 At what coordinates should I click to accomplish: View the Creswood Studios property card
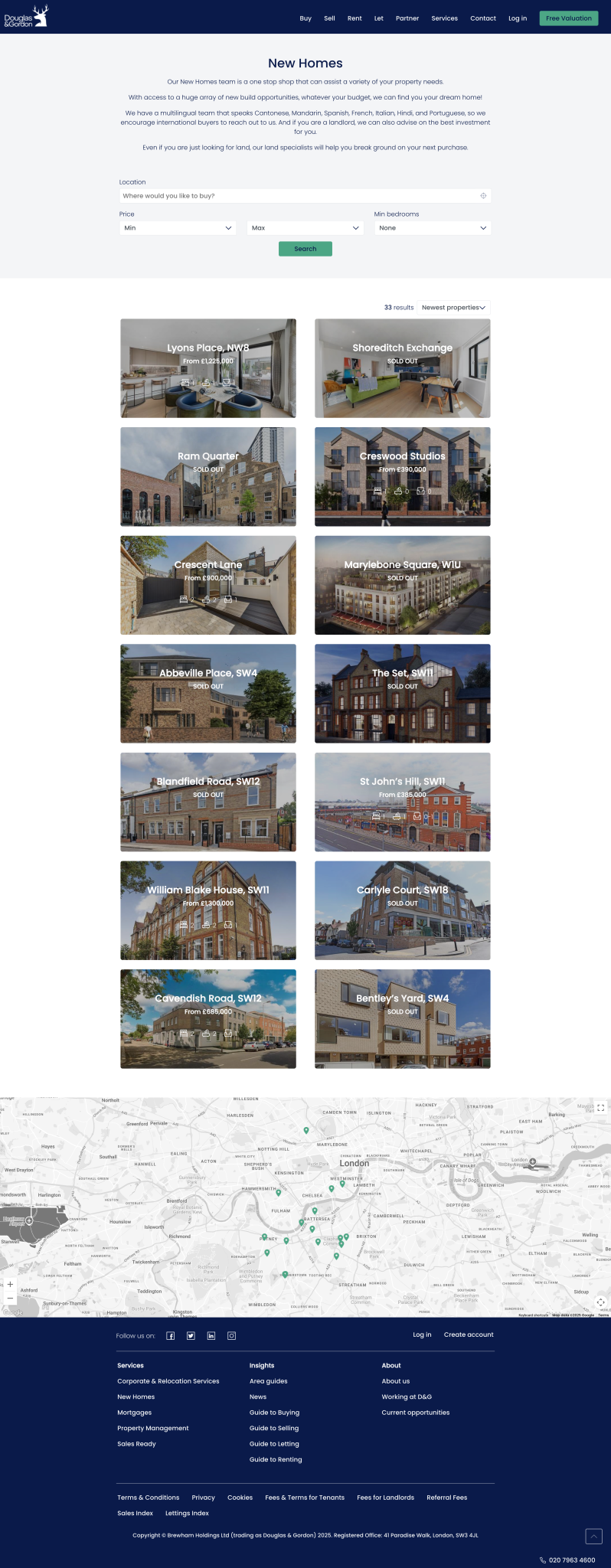pos(402,477)
